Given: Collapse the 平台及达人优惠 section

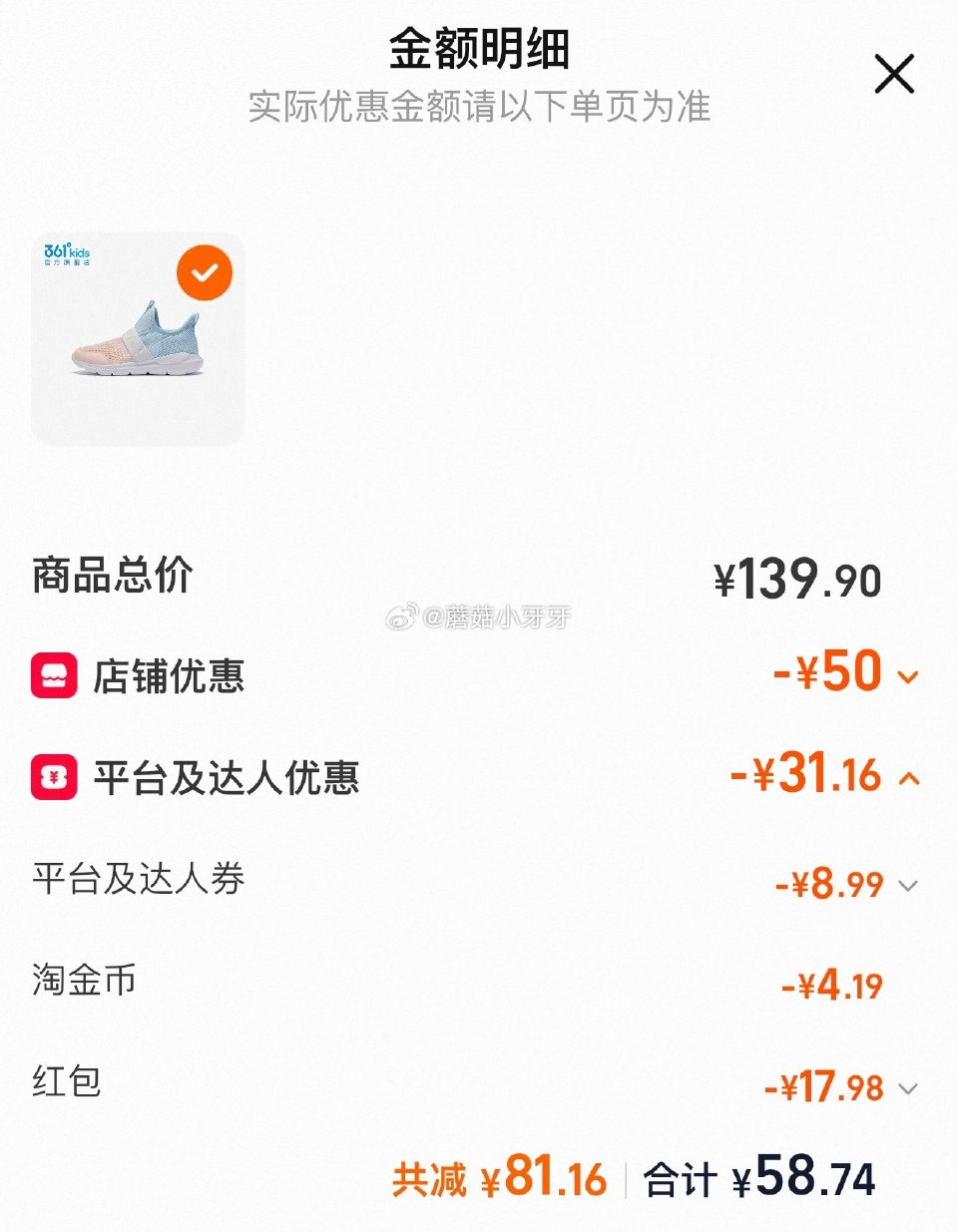Looking at the screenshot, I should click(x=907, y=776).
